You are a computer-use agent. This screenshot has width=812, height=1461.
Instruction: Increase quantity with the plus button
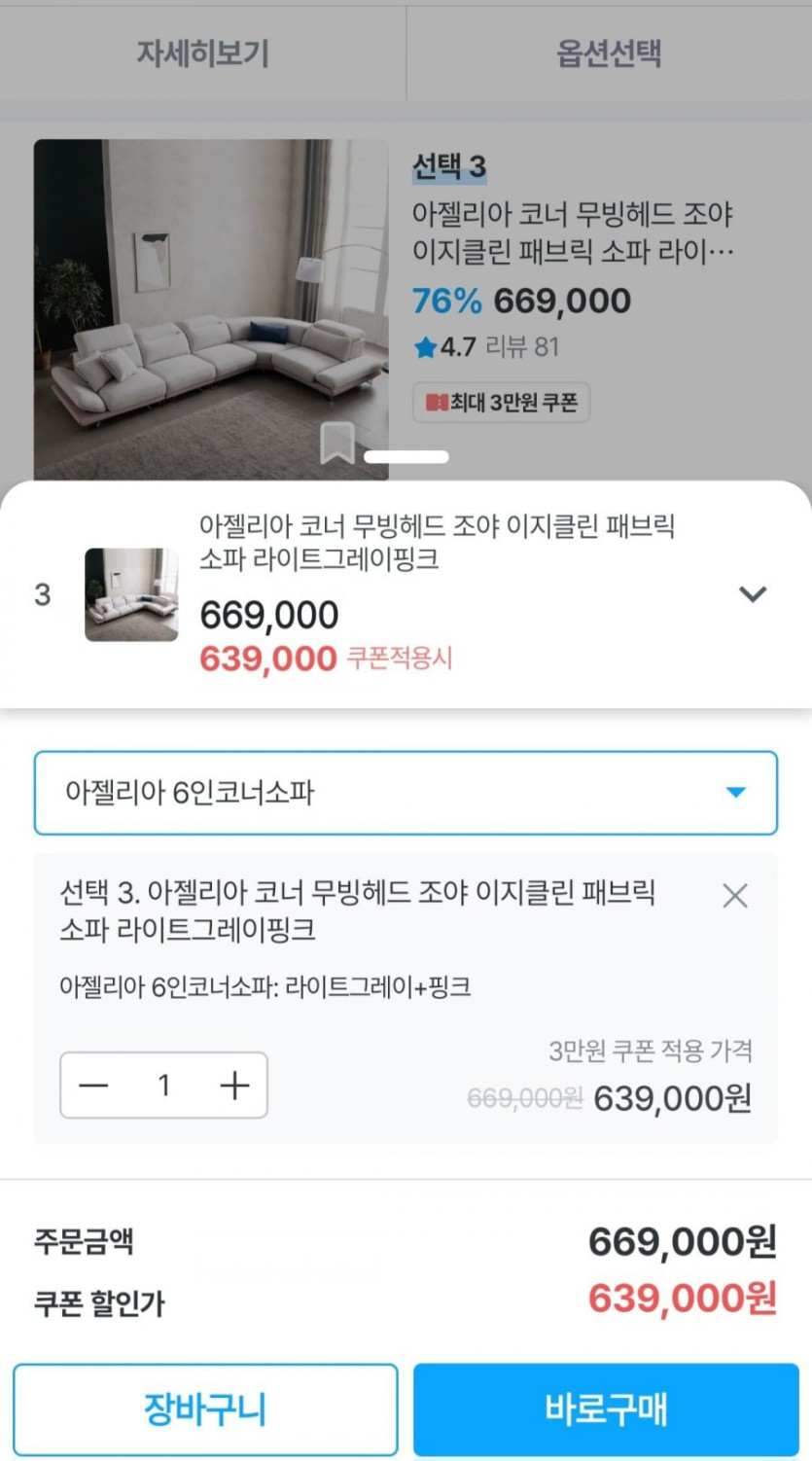(x=234, y=1086)
